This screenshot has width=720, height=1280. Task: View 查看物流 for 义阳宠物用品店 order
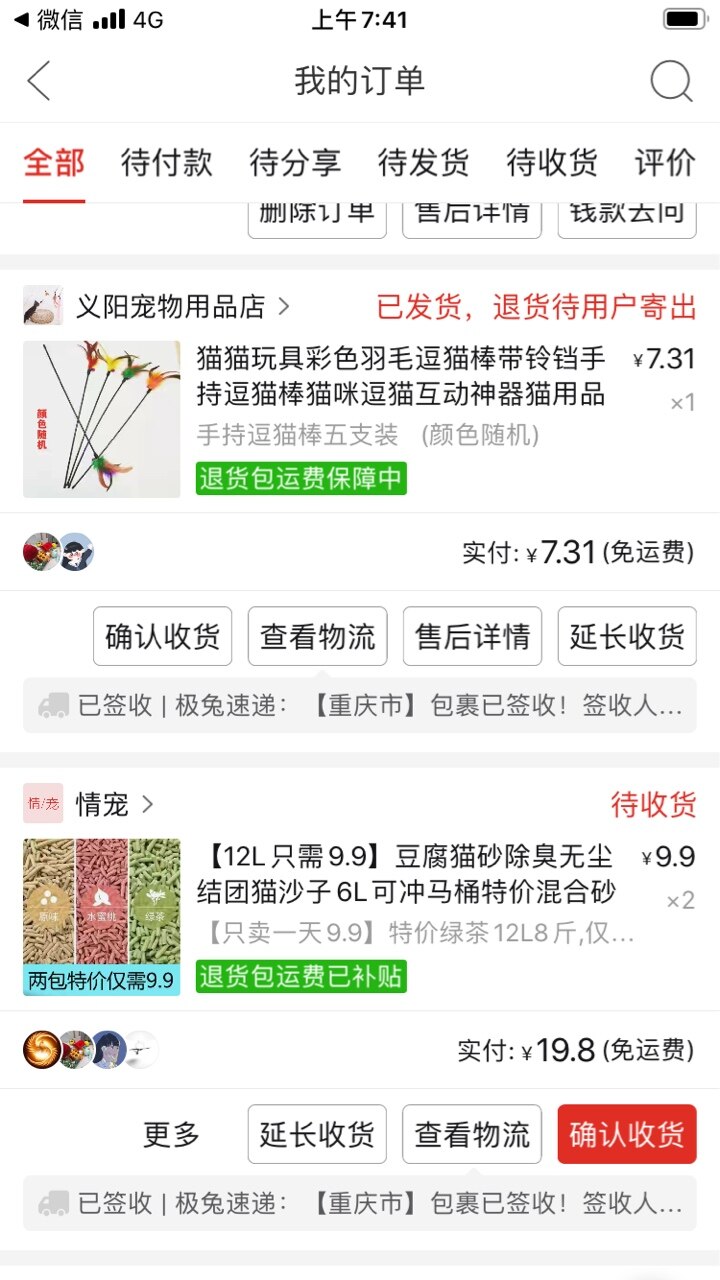317,636
